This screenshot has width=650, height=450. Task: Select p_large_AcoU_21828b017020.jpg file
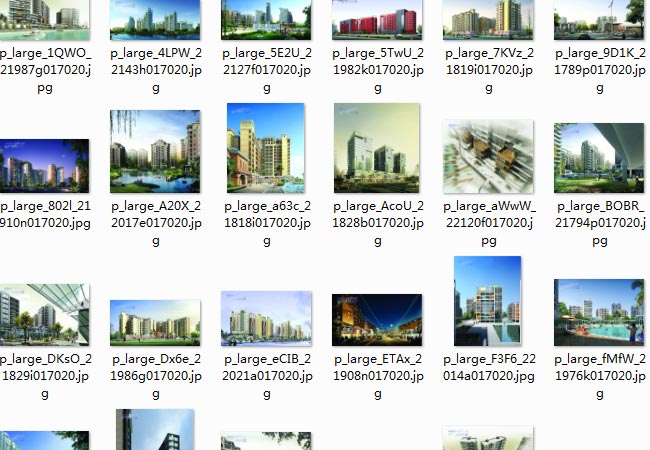[x=377, y=148]
